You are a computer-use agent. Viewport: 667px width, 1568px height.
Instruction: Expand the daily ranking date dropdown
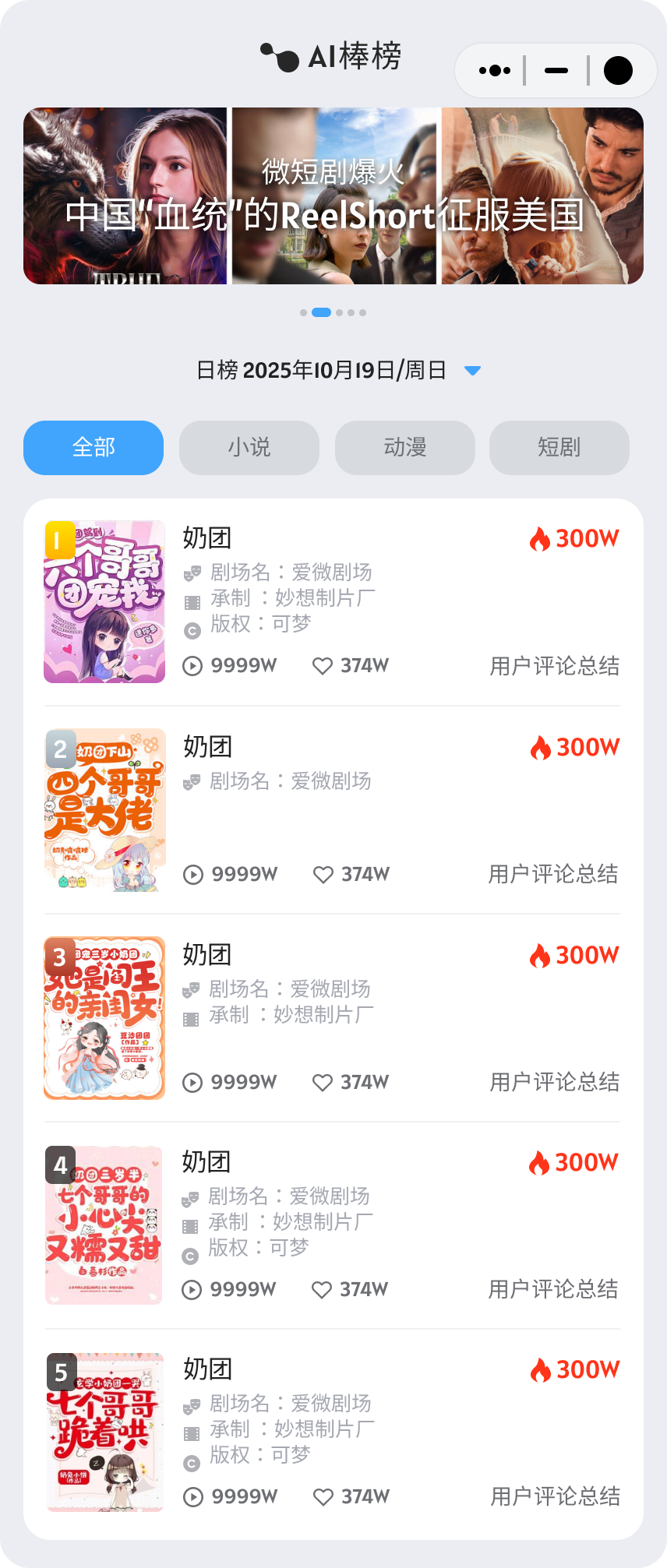(472, 370)
